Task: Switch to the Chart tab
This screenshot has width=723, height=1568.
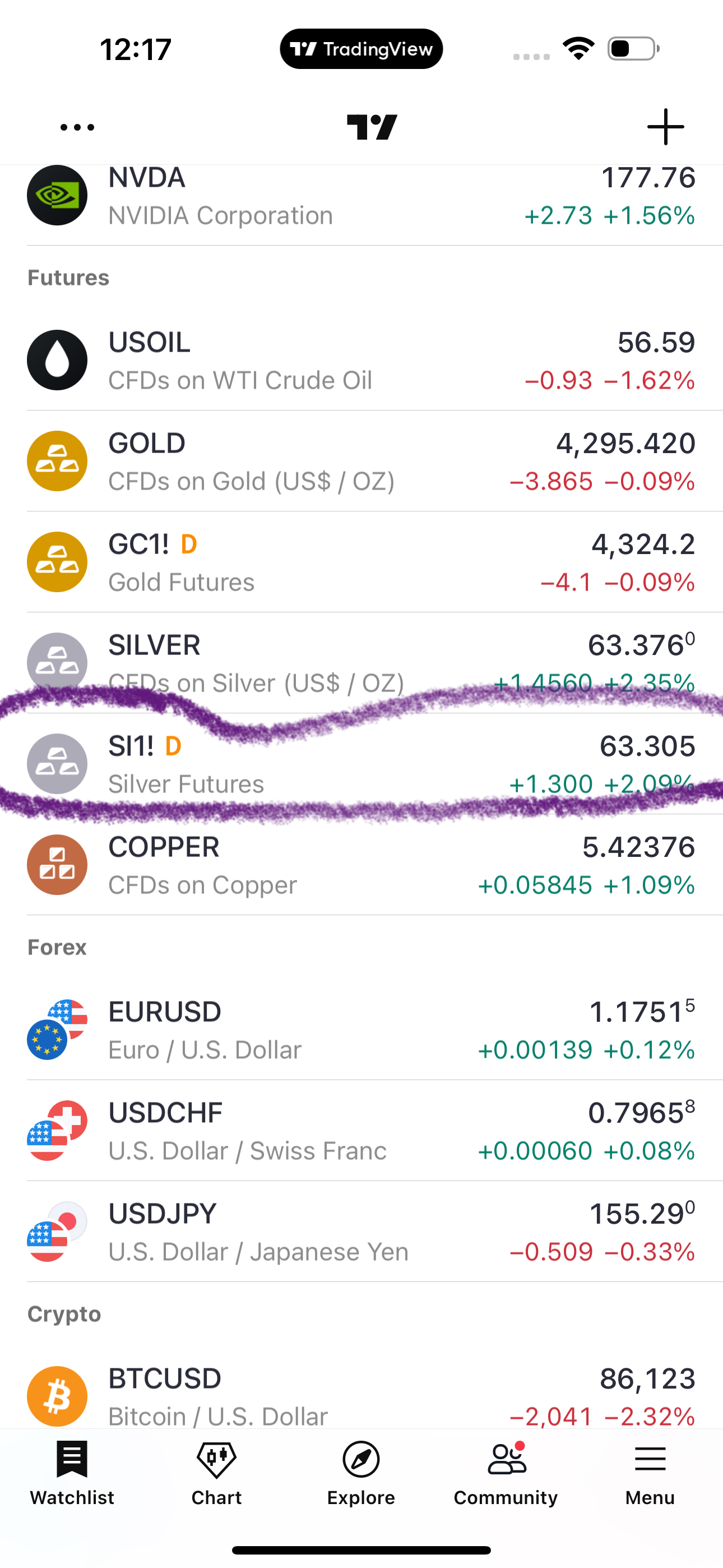Action: tap(217, 1473)
